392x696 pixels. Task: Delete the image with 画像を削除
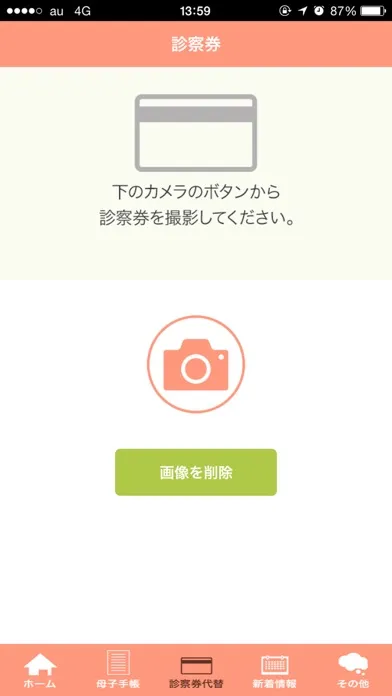pos(196,472)
